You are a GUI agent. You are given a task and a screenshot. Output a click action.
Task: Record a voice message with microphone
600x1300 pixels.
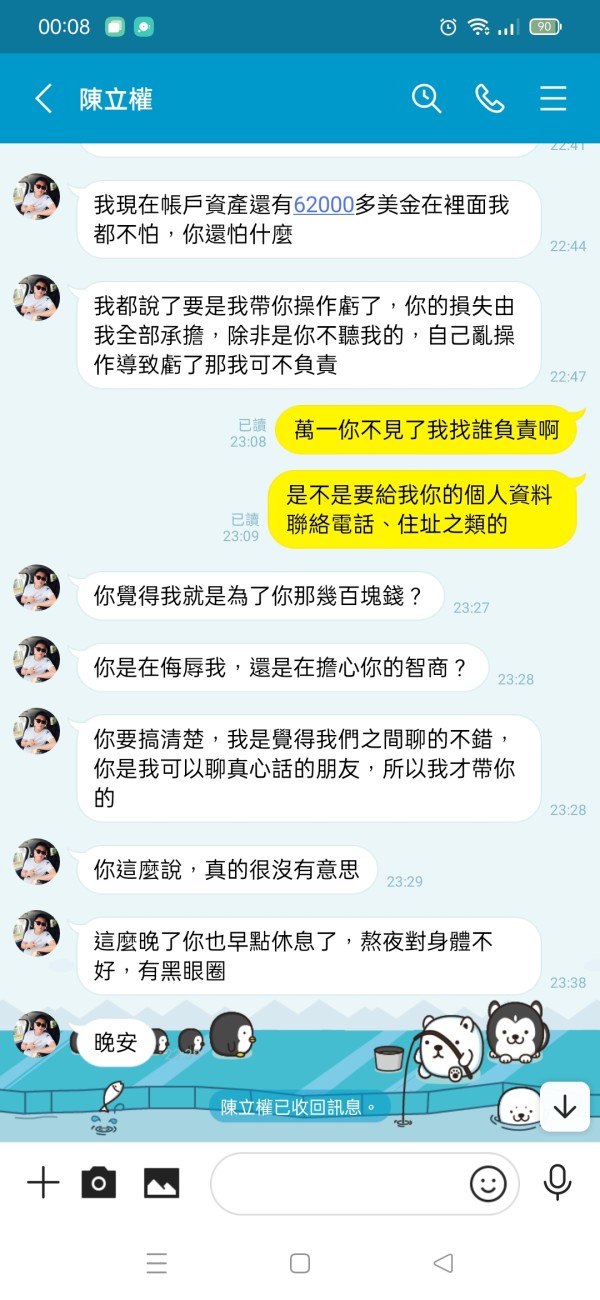pos(558,1183)
